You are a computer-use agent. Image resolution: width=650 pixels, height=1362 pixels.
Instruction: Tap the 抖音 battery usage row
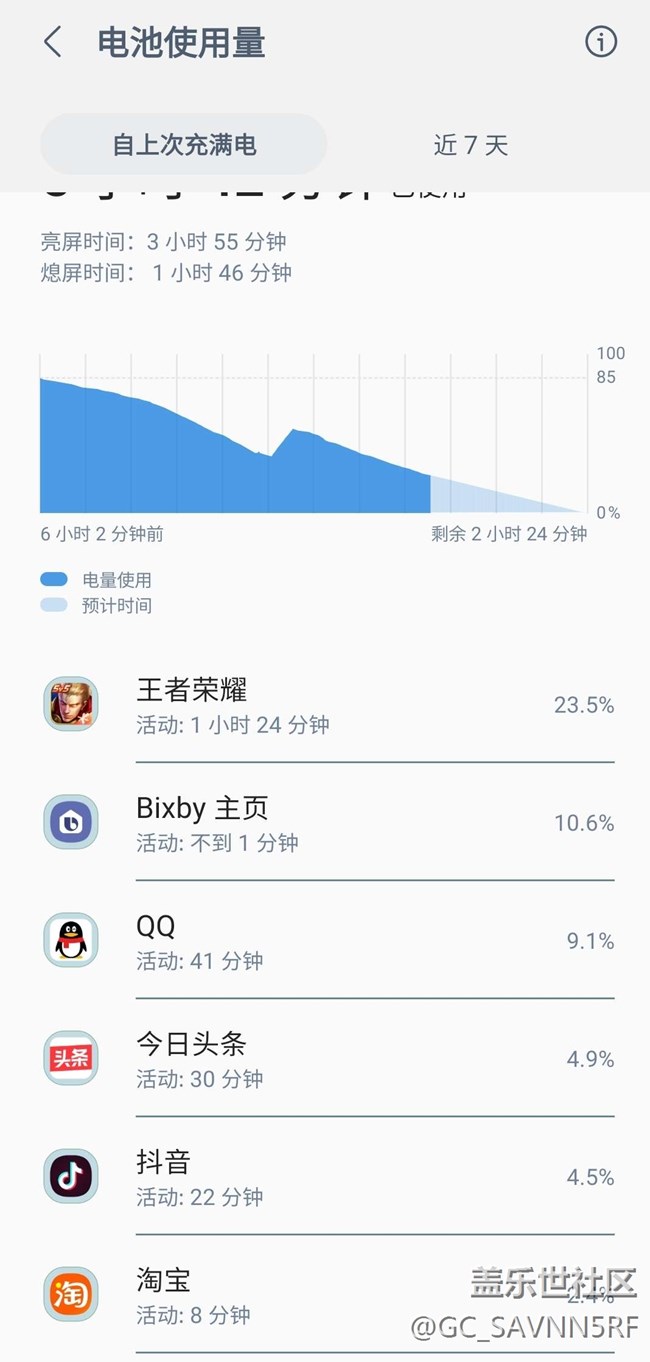point(330,1177)
